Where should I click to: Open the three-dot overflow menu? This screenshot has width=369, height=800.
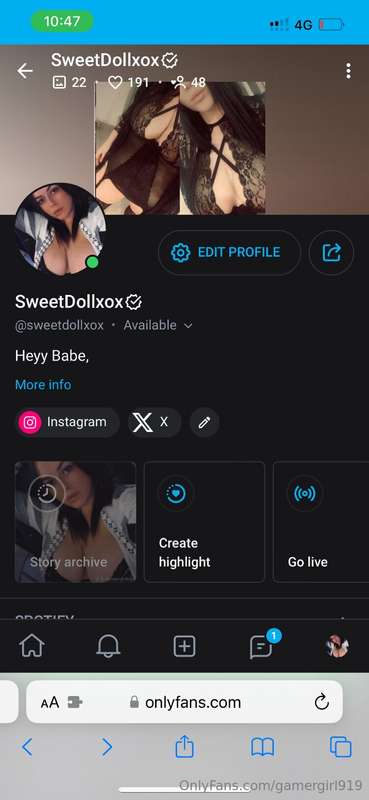click(348, 71)
